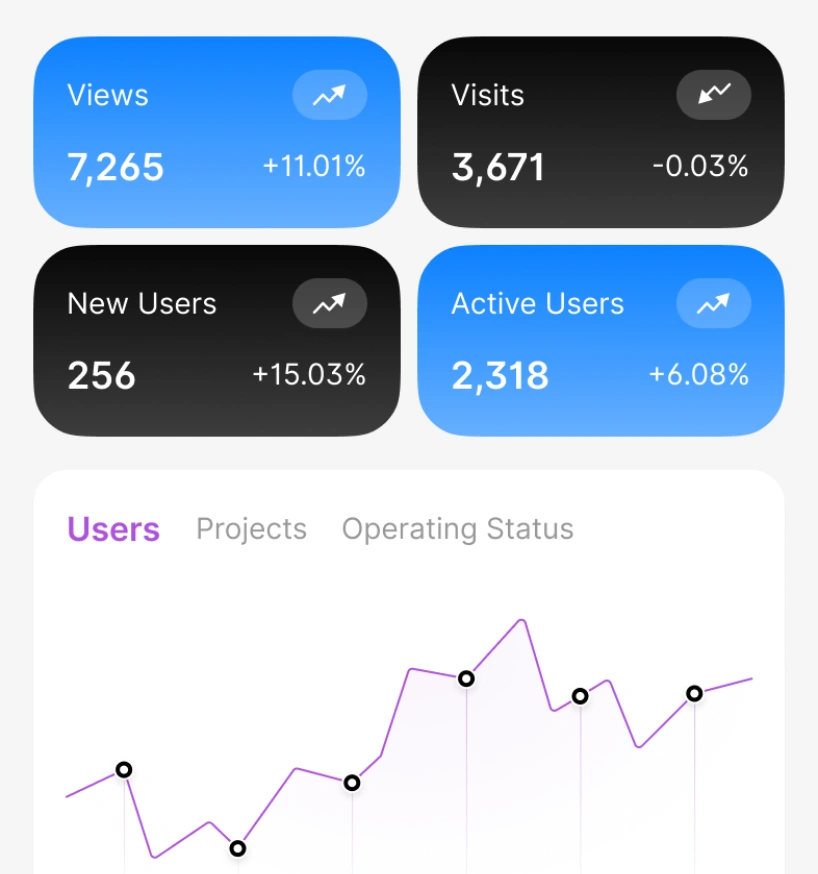This screenshot has width=818, height=874.
Task: Tap the trend-down icon on Visits card
Action: coord(713,95)
